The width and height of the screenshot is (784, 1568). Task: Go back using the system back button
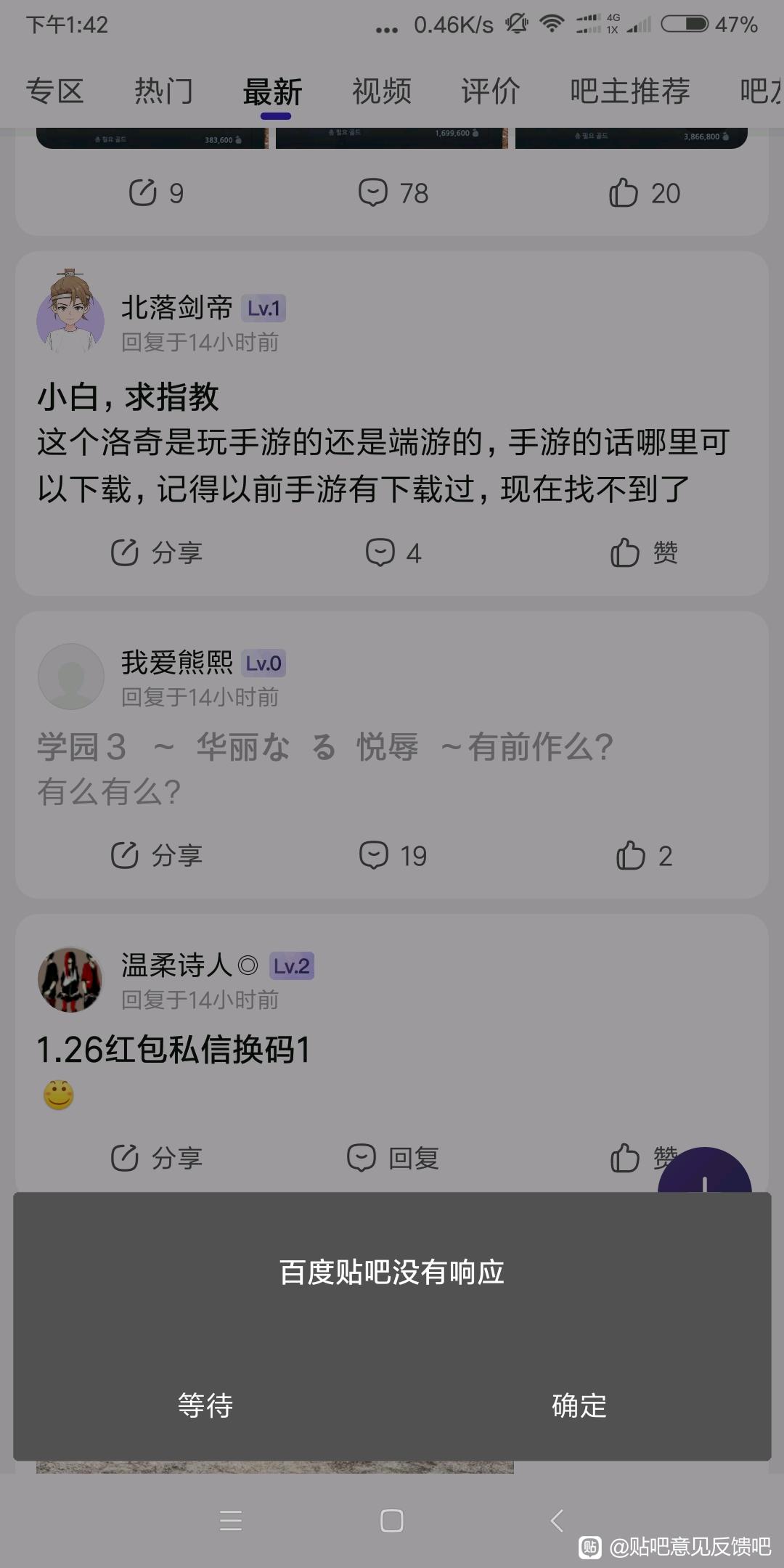(x=557, y=1521)
